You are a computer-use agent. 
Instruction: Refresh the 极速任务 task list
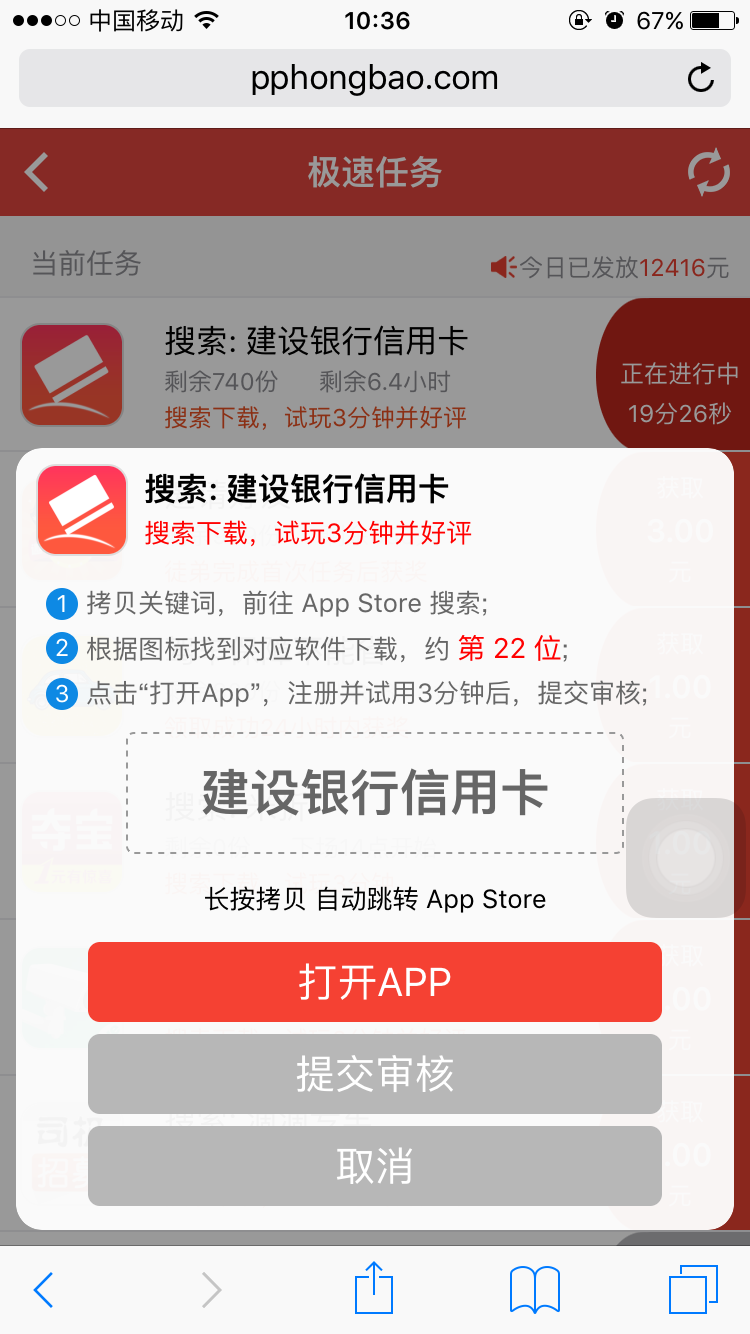[x=709, y=172]
